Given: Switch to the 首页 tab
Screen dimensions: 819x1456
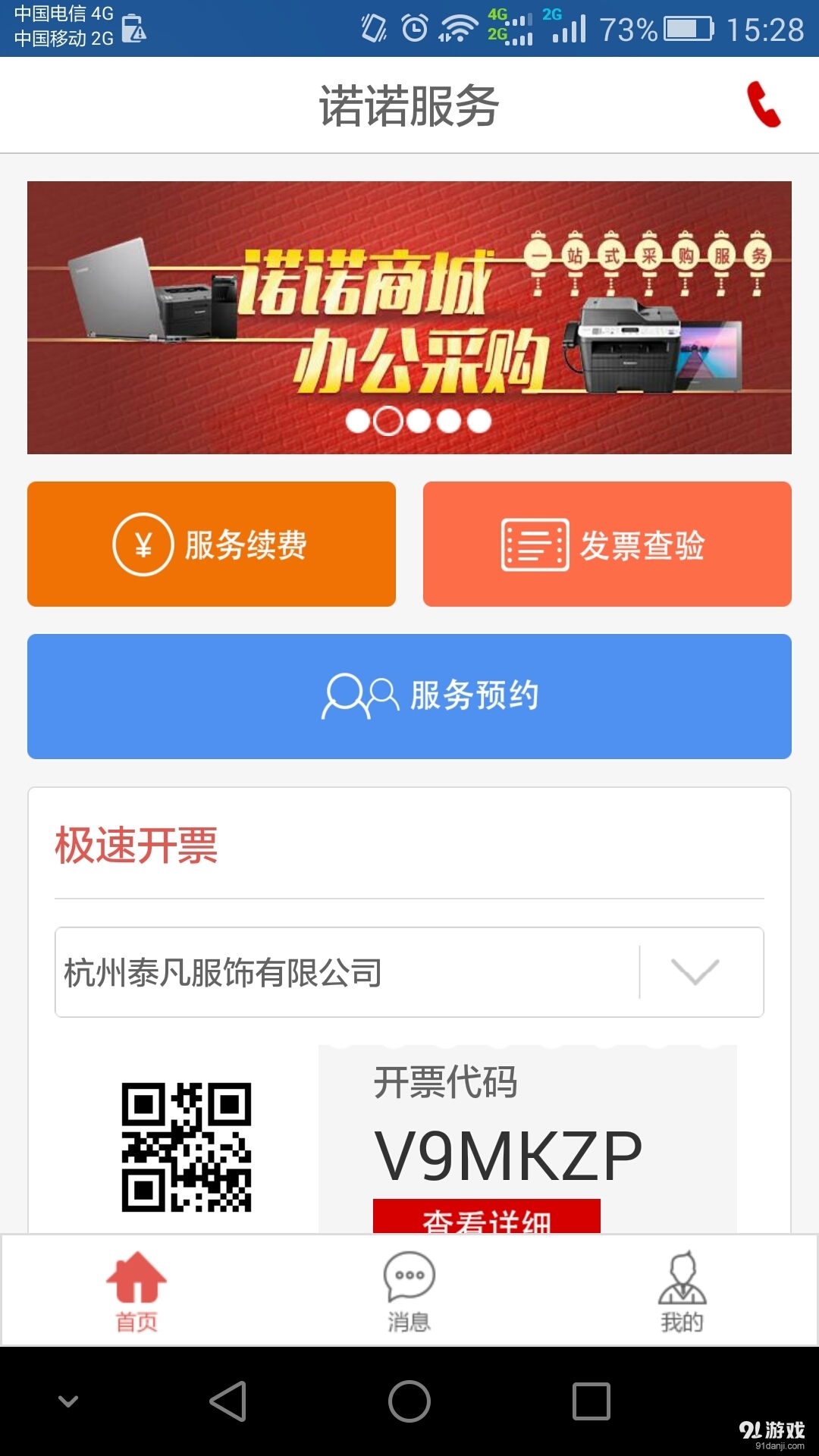Looking at the screenshot, I should tap(135, 1289).
